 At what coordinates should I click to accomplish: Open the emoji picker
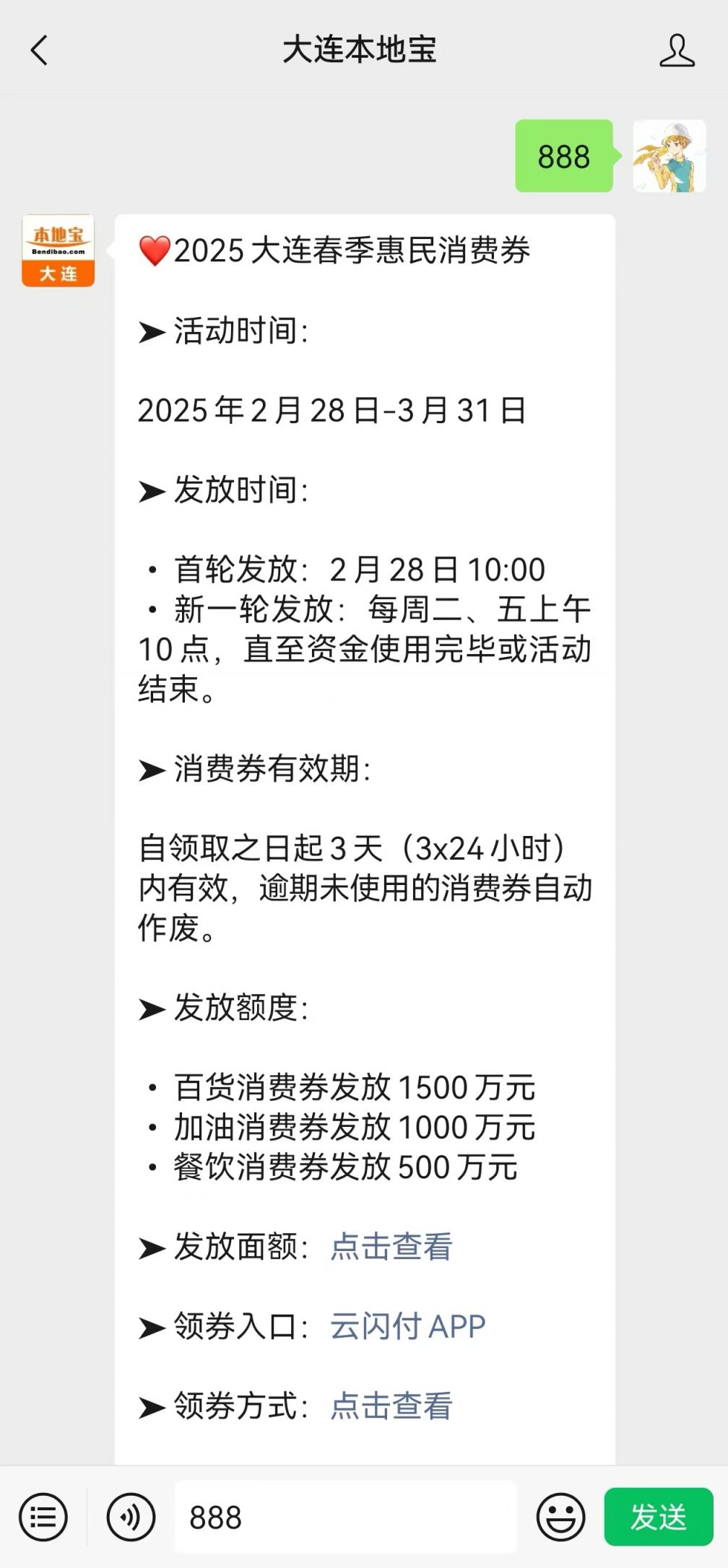tap(560, 1517)
